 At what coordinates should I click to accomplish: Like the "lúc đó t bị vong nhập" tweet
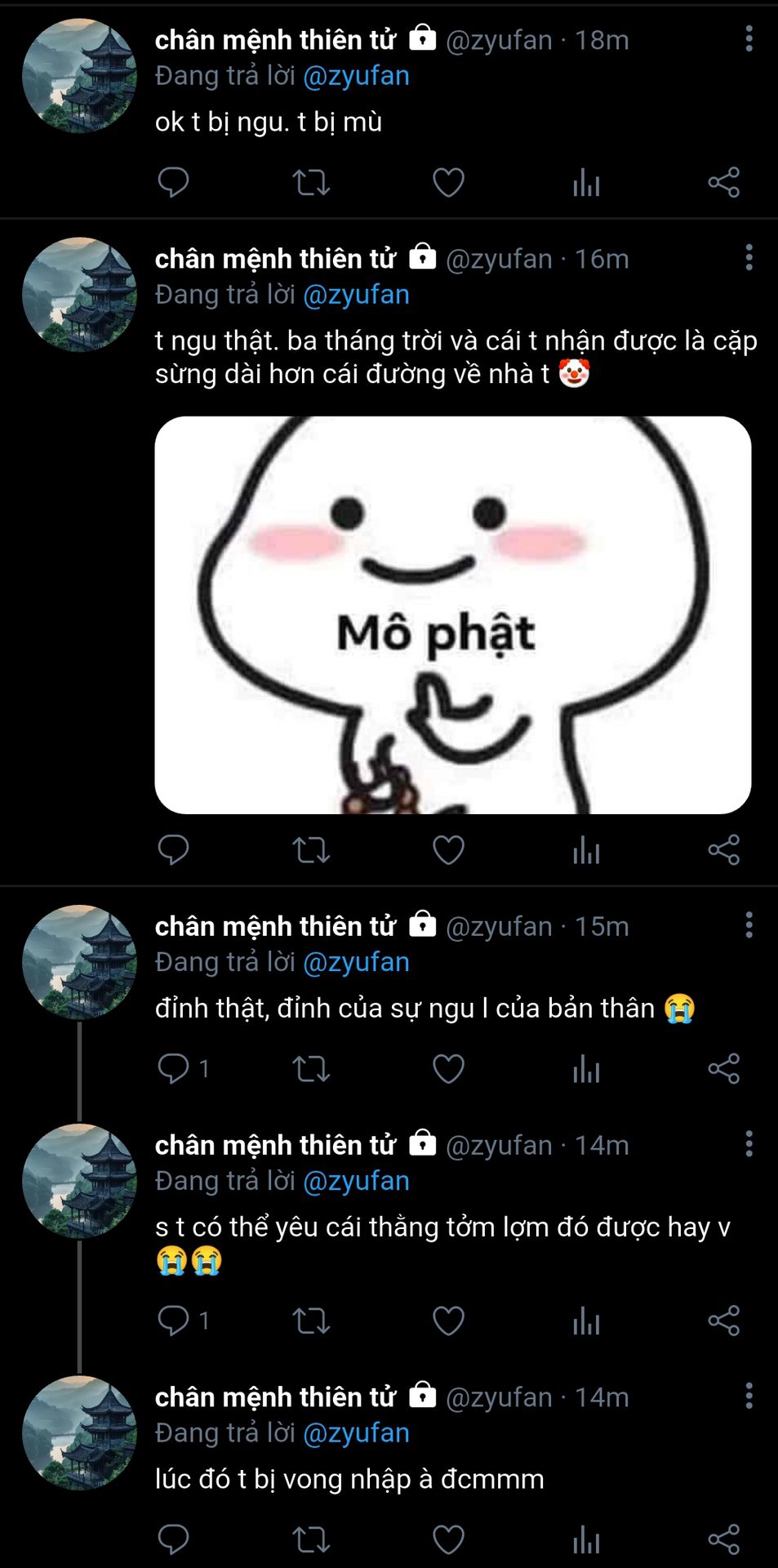click(448, 1539)
